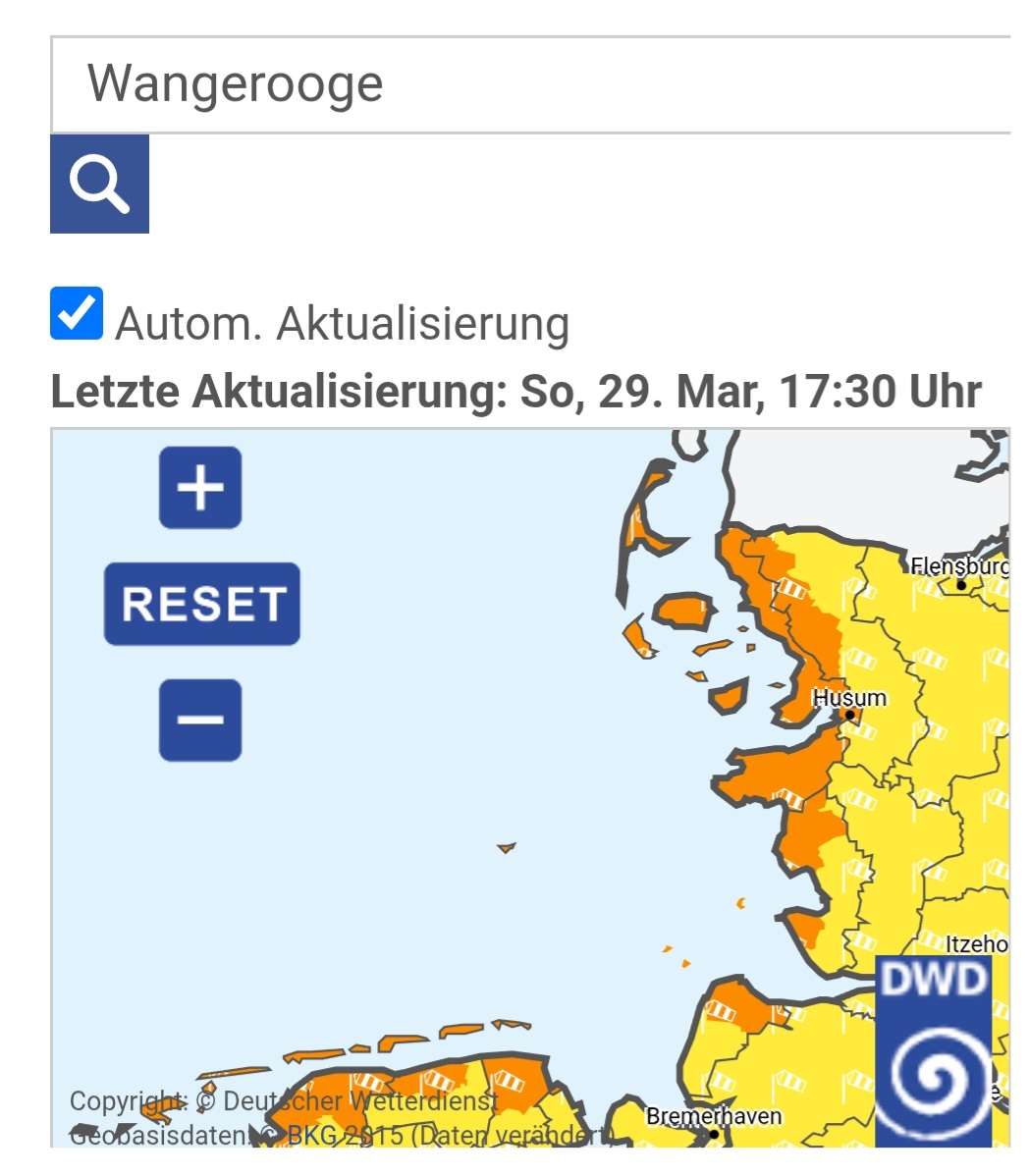
Task: Zoom in with the plus button
Action: (x=200, y=488)
